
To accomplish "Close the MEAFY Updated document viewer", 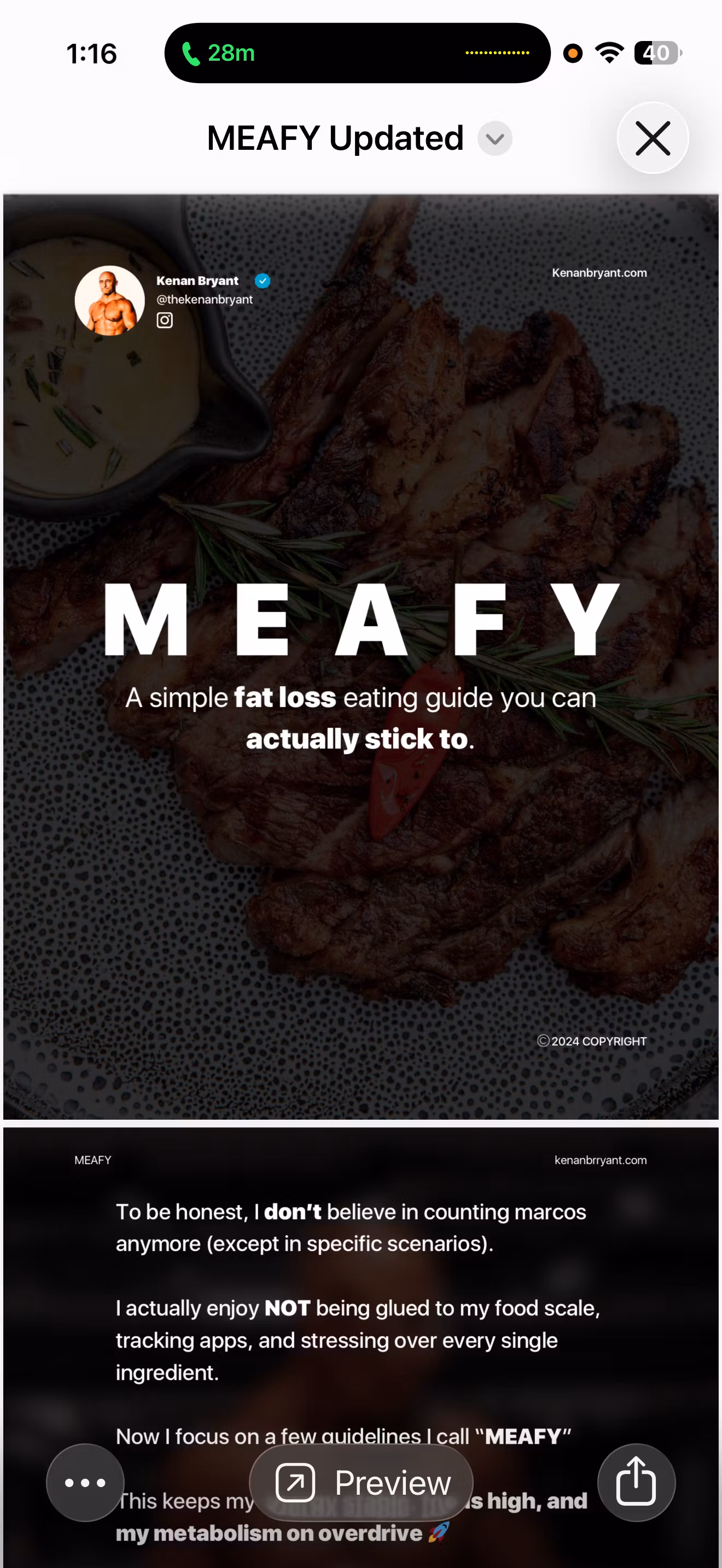I will click(x=653, y=138).
